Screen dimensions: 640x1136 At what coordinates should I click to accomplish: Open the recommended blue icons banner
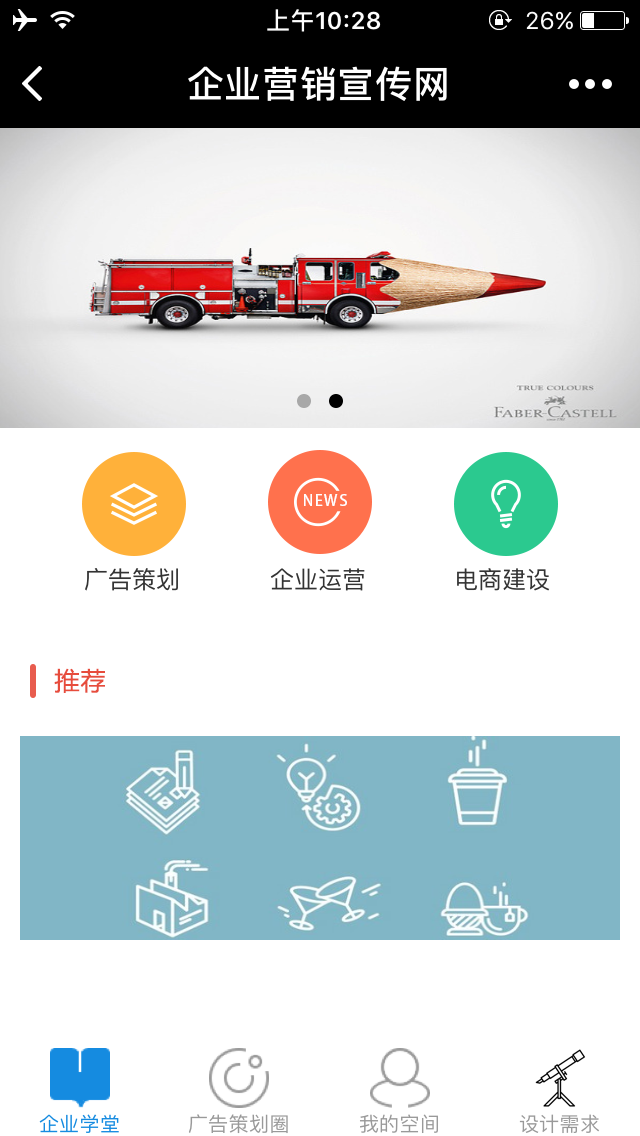pyautogui.click(x=320, y=838)
